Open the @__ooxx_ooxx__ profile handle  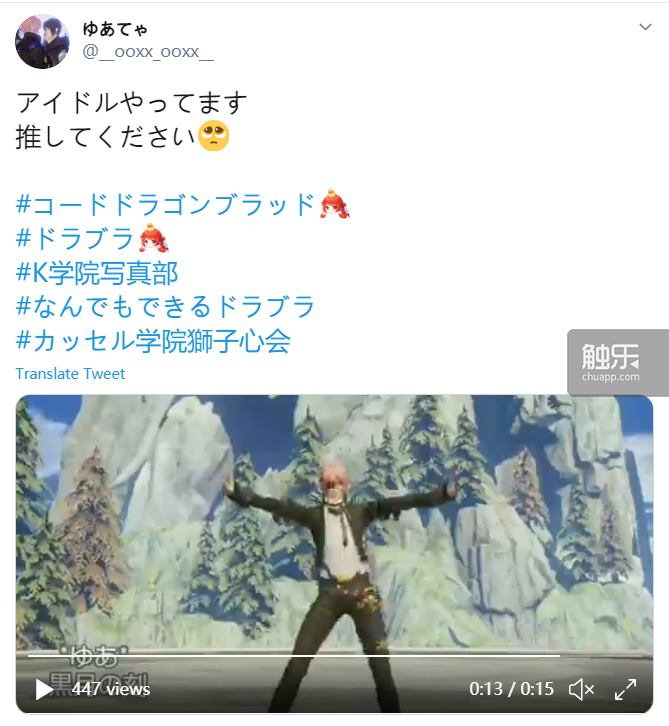coord(148,52)
